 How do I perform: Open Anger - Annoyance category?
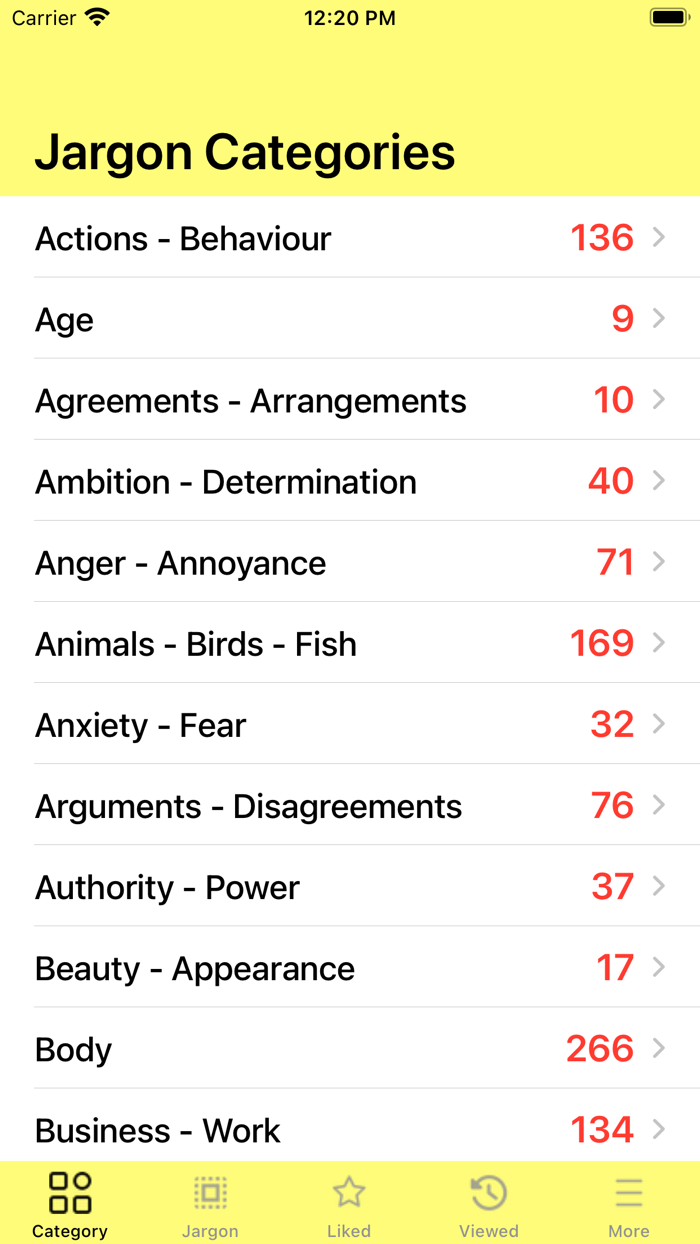[x=350, y=561]
